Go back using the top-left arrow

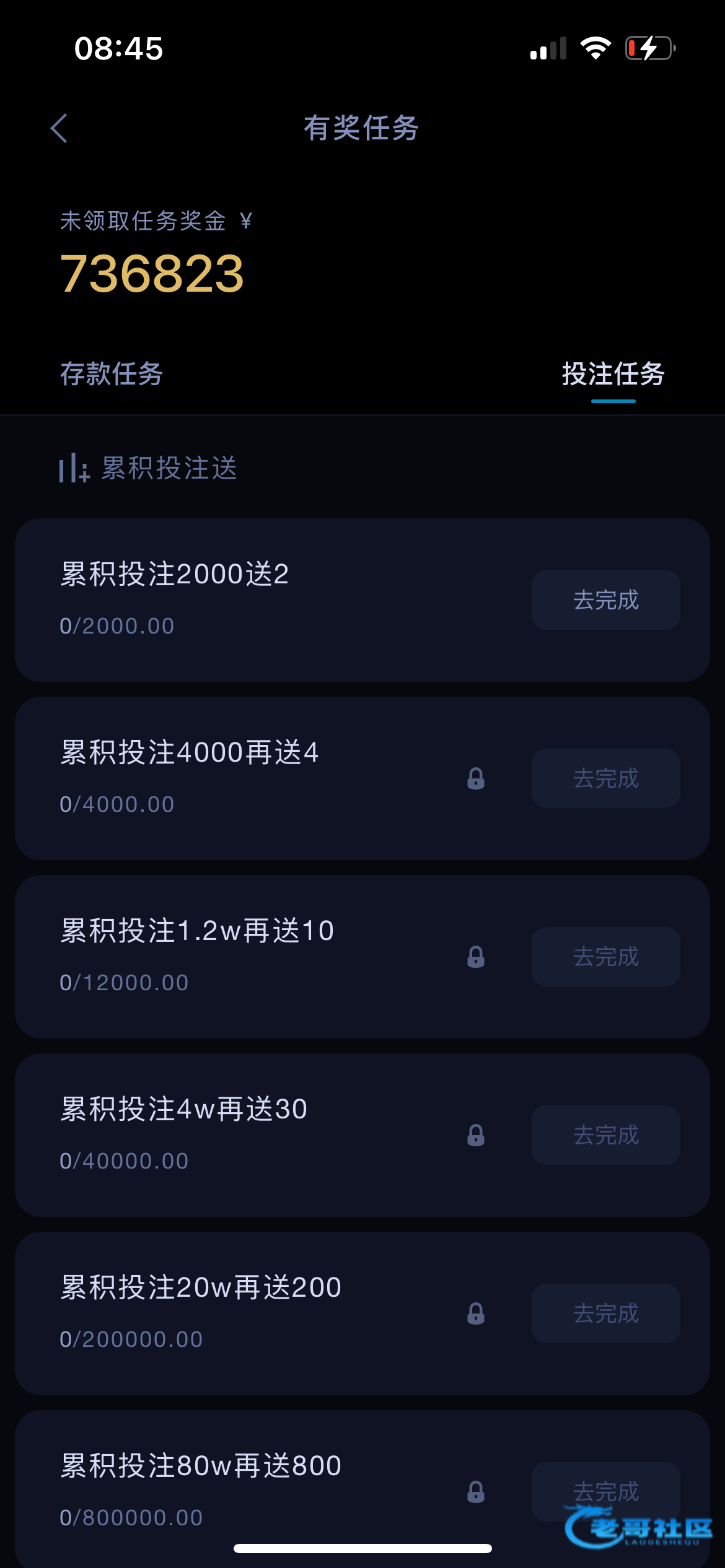tap(59, 129)
